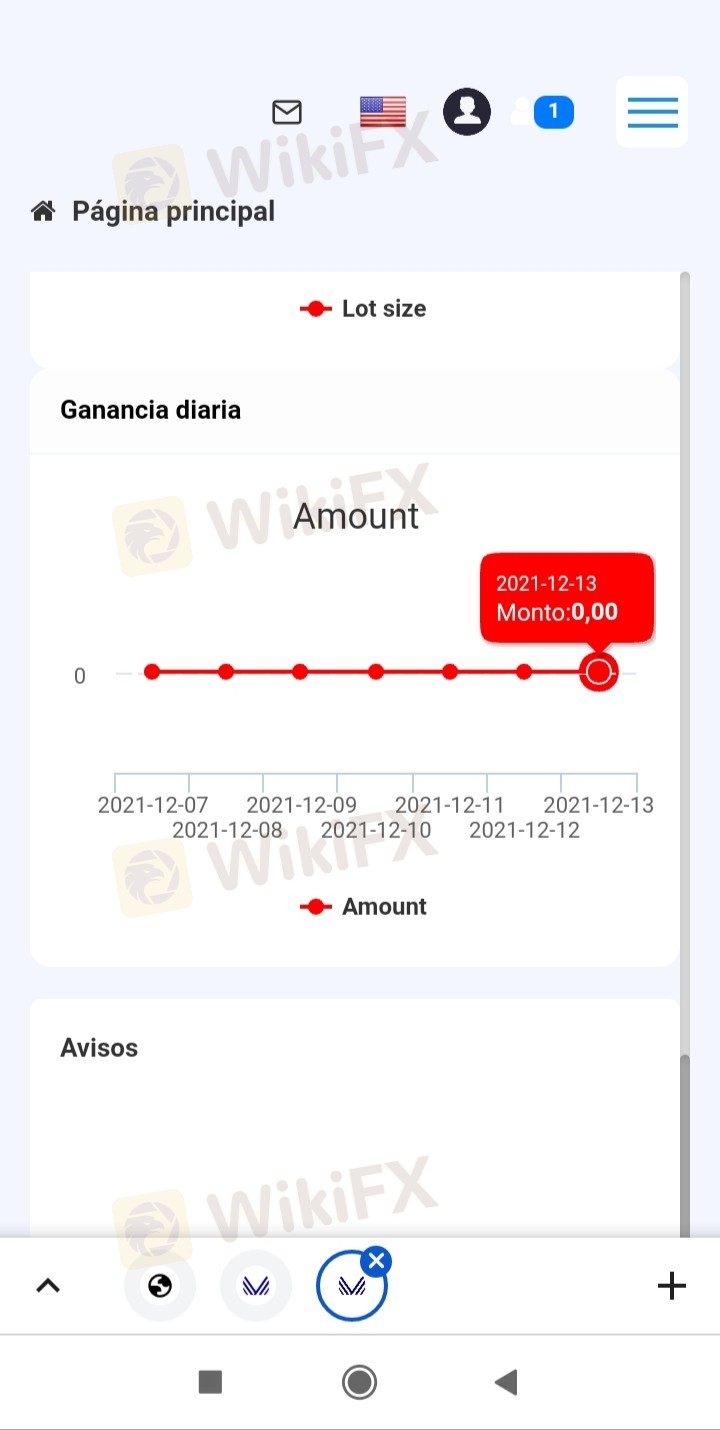
Task: Open the hamburger menu button
Action: coord(652,112)
